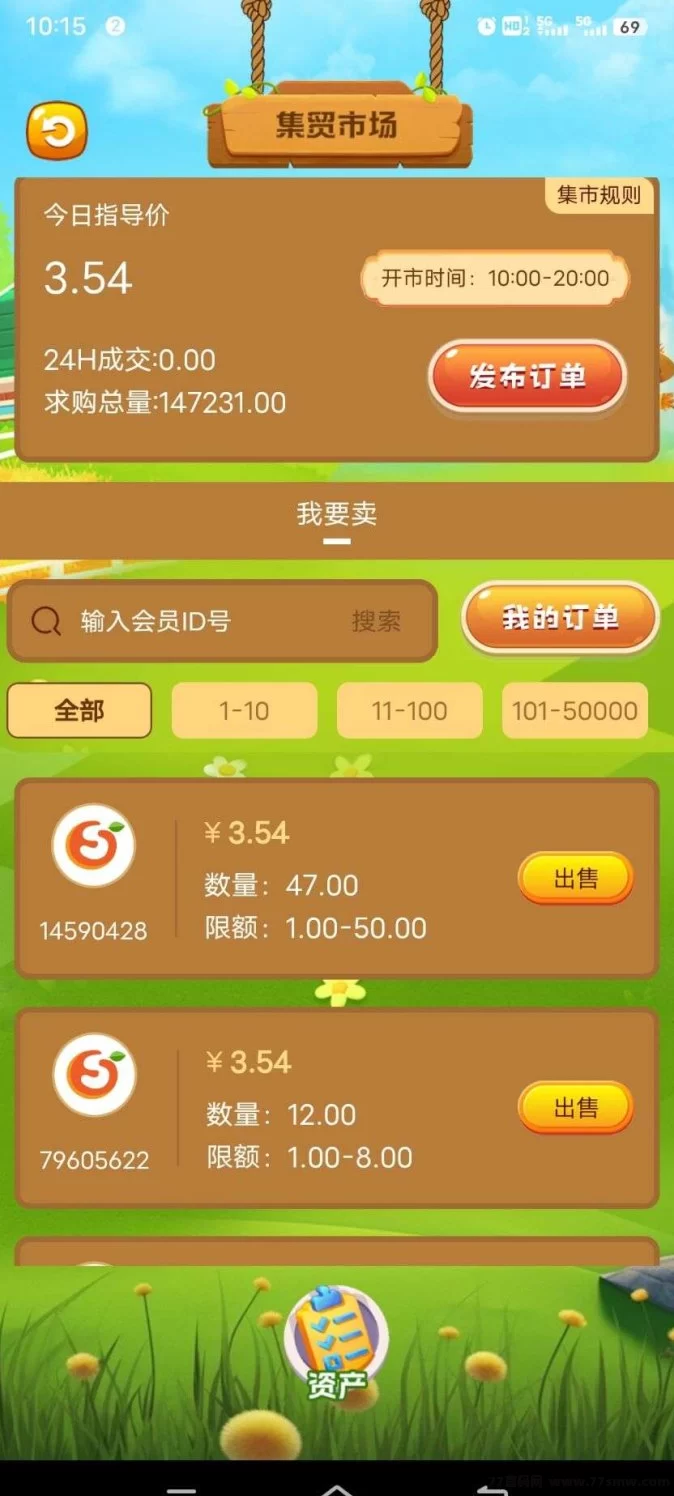Focus the 输入会员ID号 search field
This screenshot has height=1496, width=674.
click(x=200, y=621)
